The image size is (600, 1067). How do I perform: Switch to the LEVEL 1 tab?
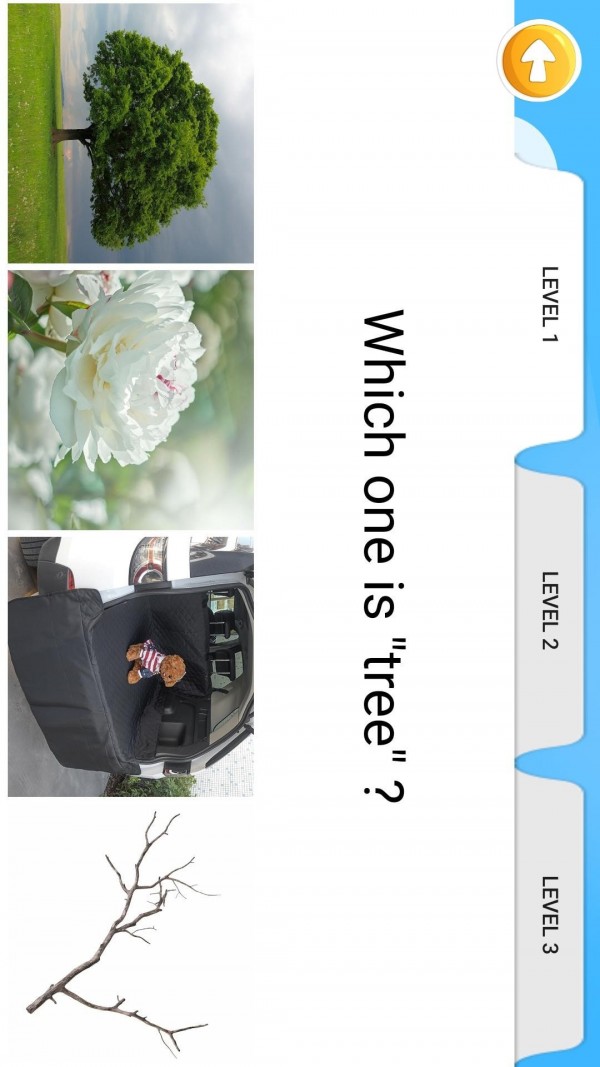pyautogui.click(x=548, y=305)
